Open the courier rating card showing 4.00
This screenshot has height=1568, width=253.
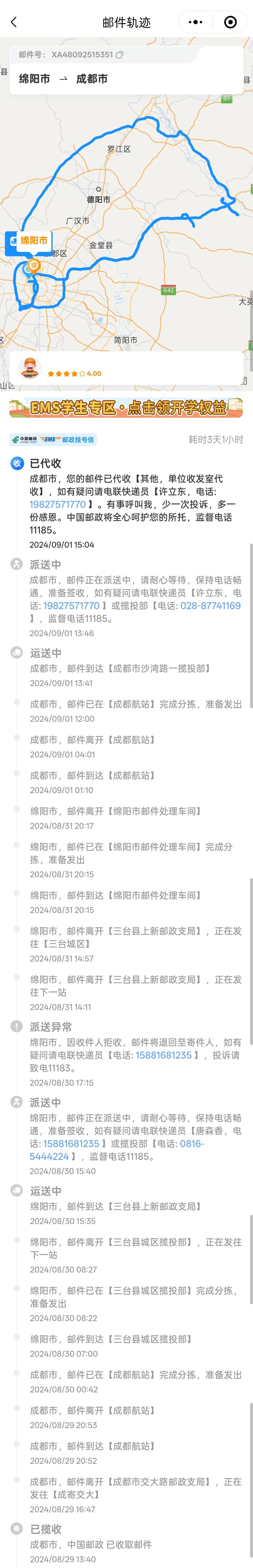(x=126, y=368)
